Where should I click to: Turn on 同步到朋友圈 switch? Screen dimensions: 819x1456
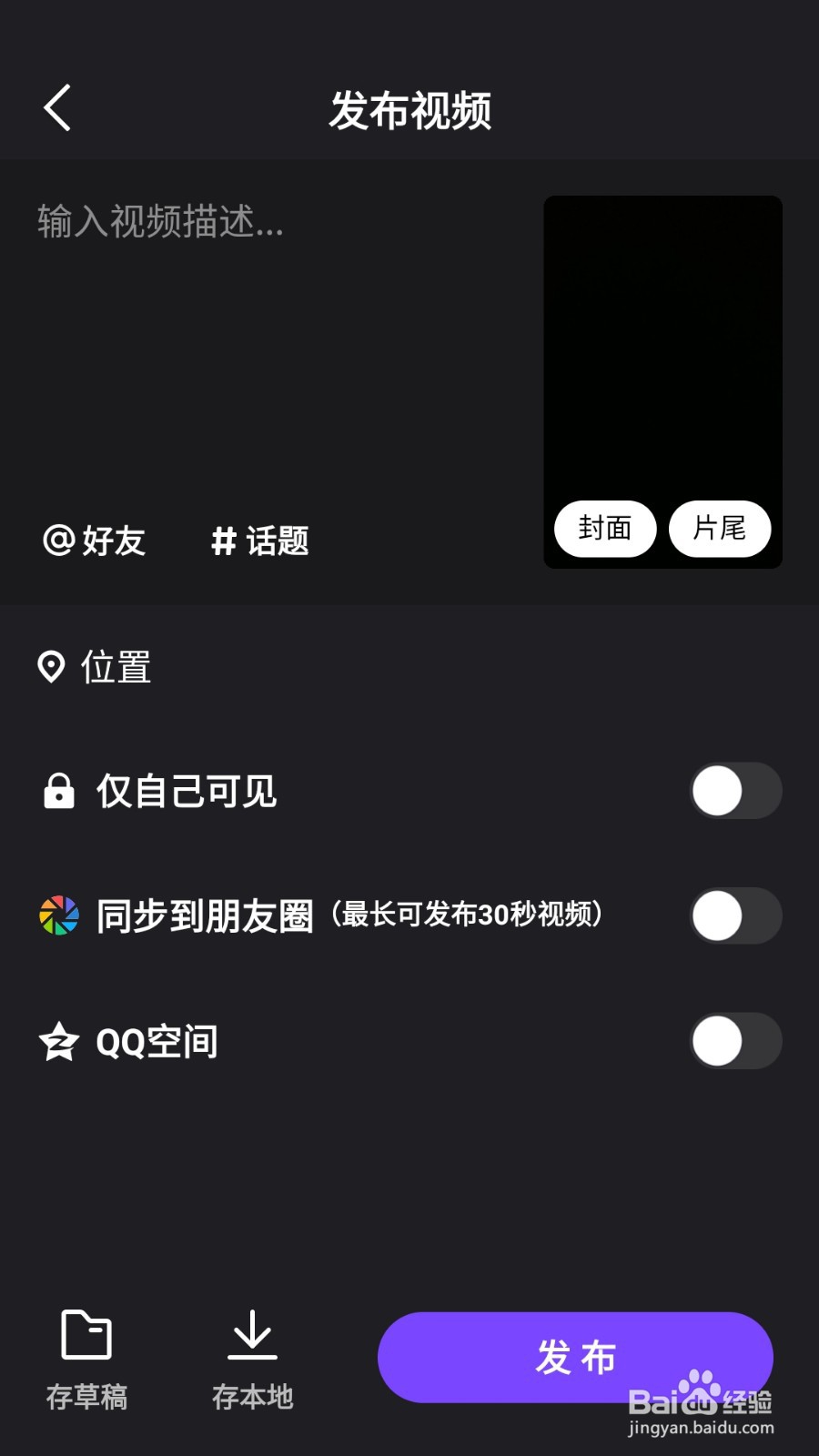click(735, 915)
